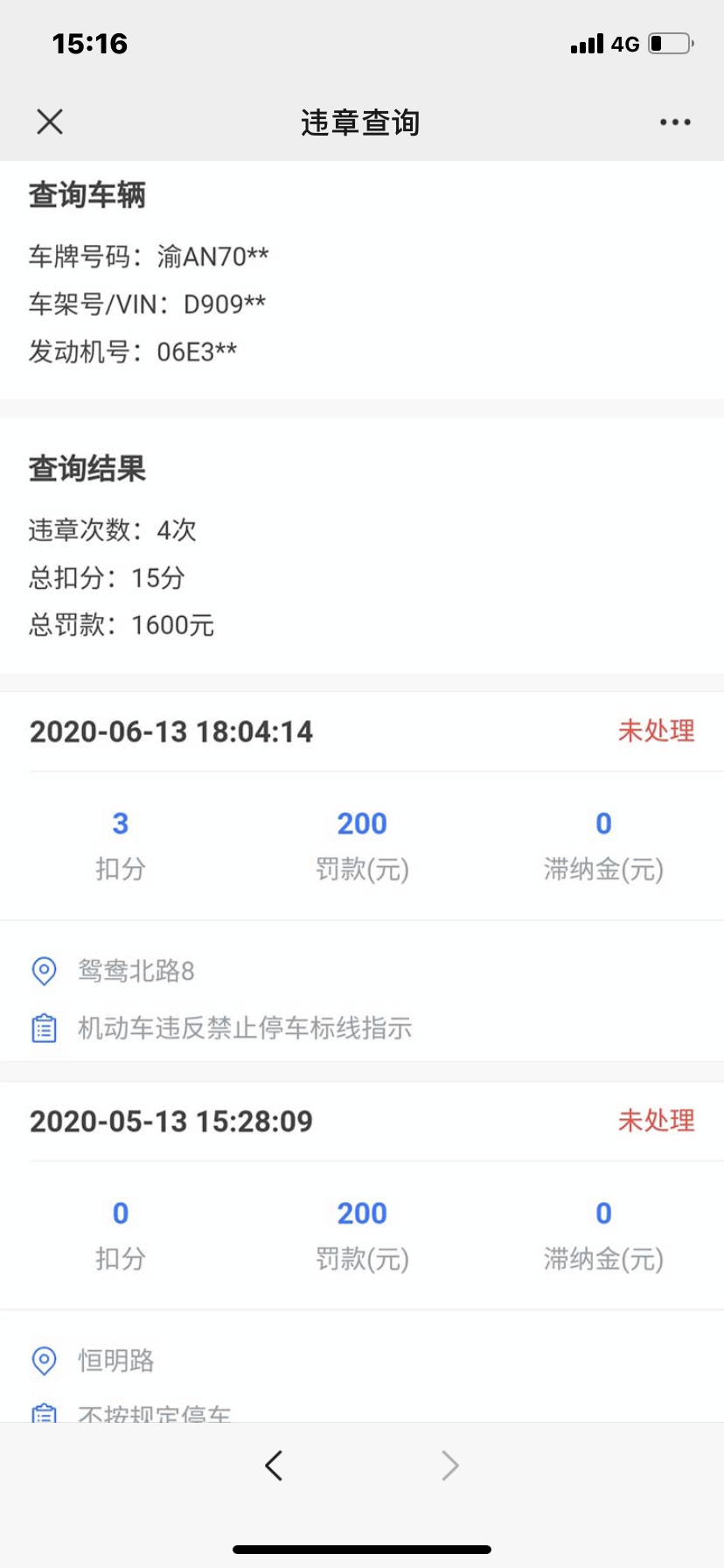The image size is (724, 1568).
Task: Open the 2020-06-13 18:04:14 violation record
Action: click(x=171, y=732)
